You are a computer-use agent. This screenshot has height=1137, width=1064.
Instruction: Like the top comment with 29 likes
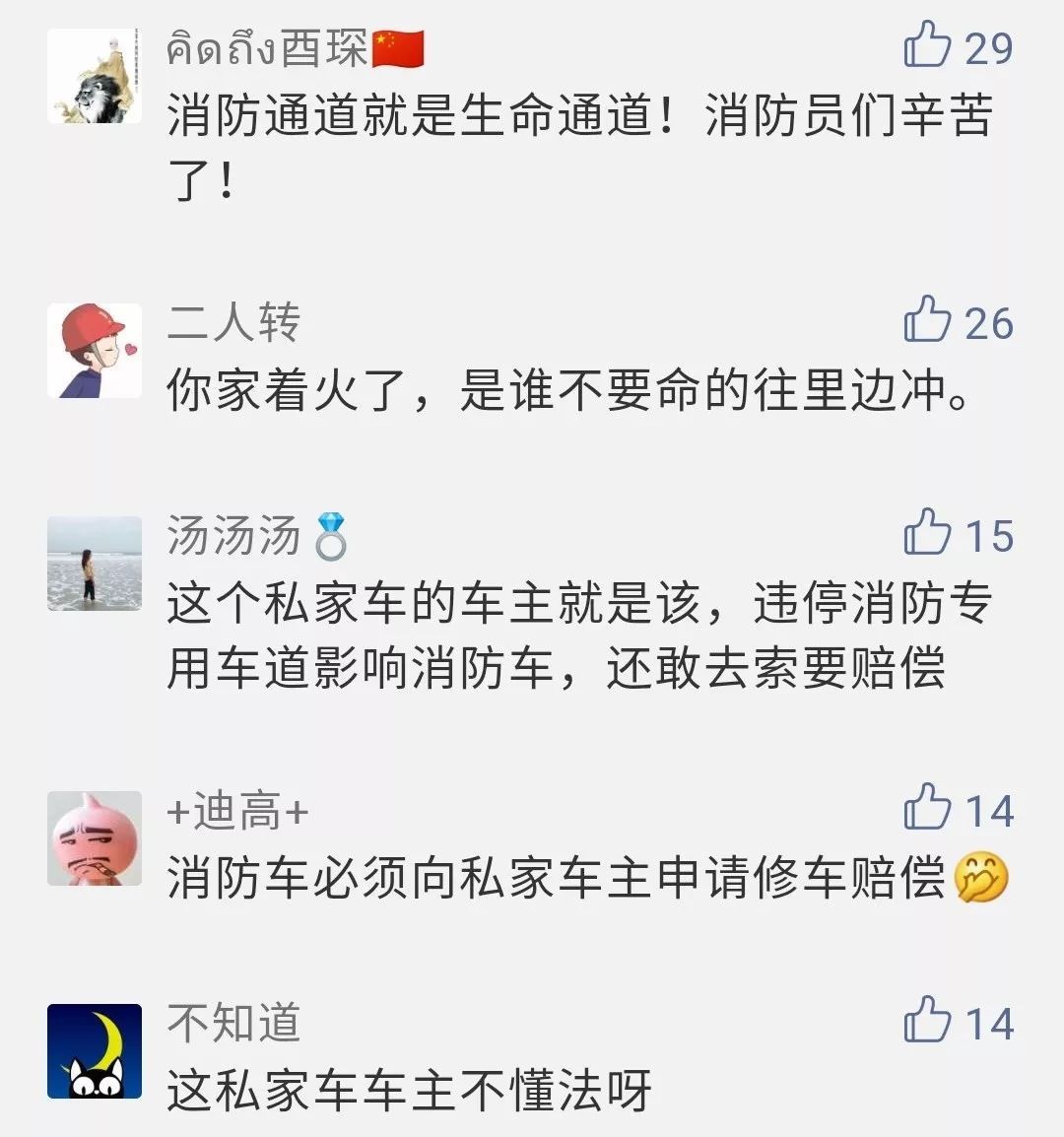point(927,45)
